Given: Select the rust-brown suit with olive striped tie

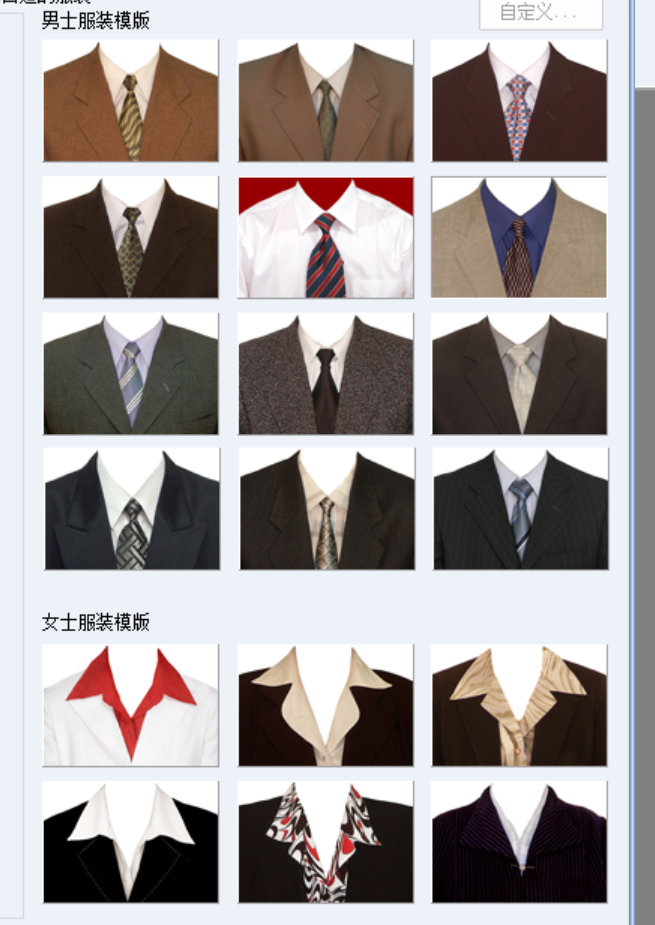Looking at the screenshot, I should [131, 101].
